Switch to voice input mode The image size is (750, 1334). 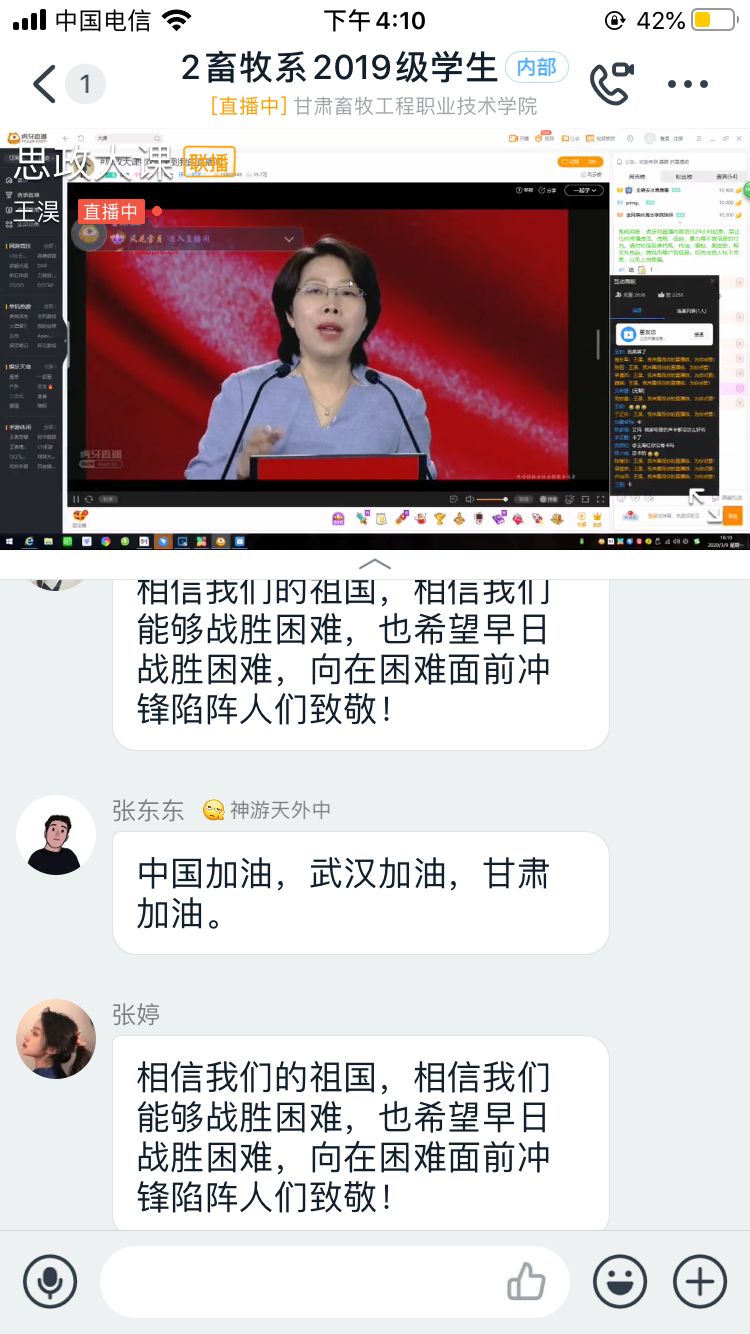tap(50, 1281)
